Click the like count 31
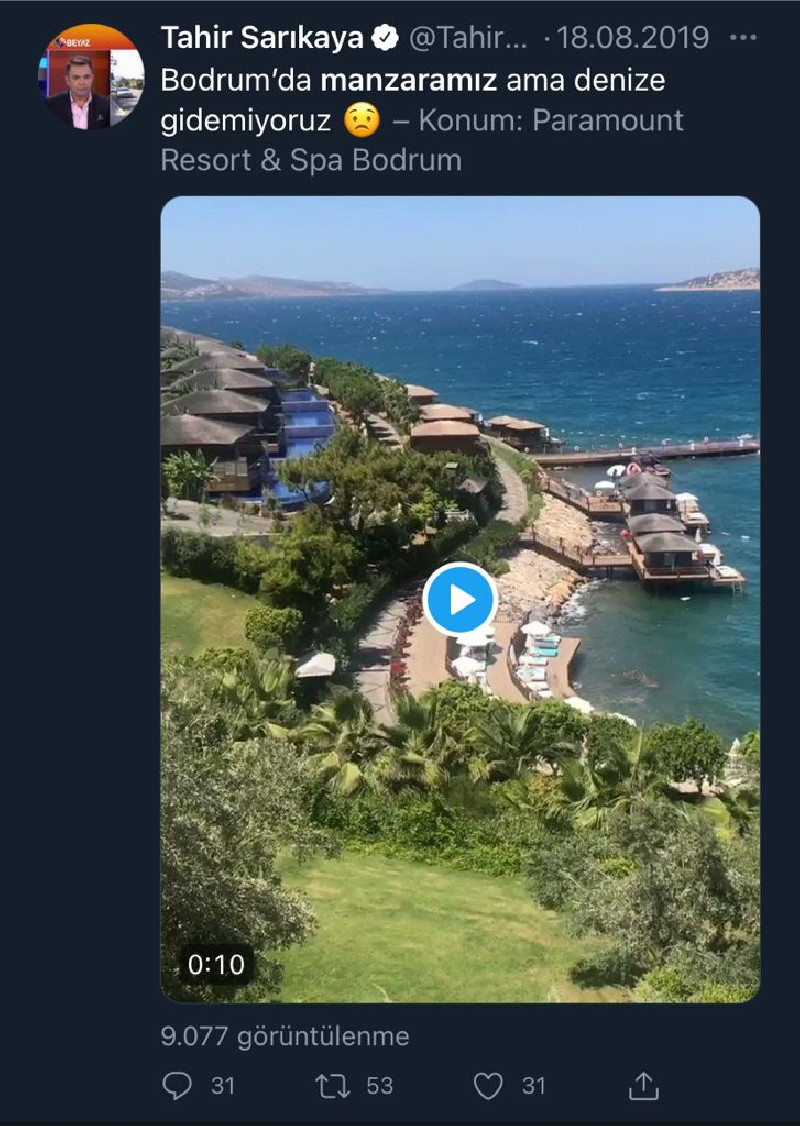Viewport: 800px width, 1126px height. 532,1085
